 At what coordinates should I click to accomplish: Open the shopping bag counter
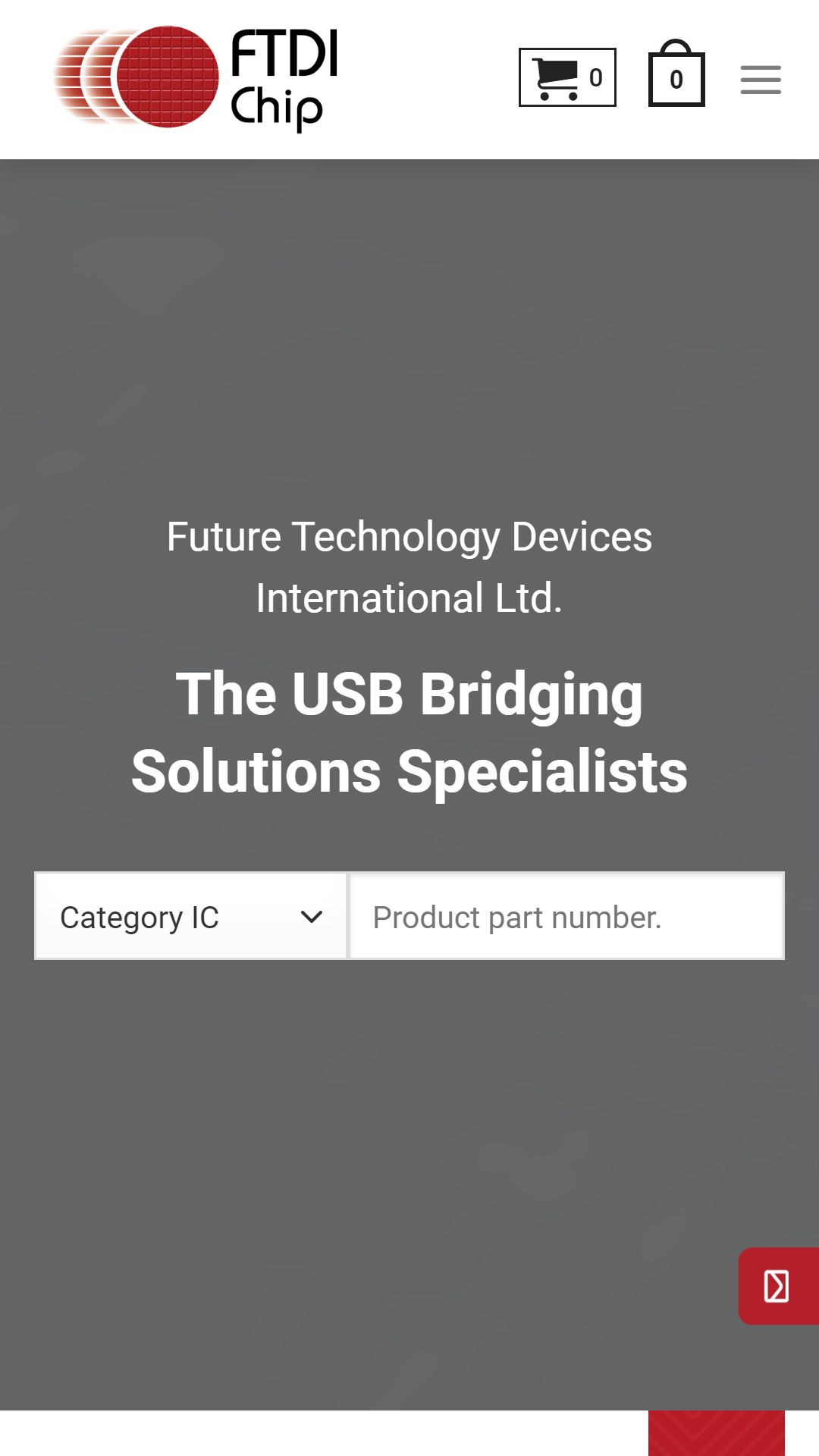click(676, 74)
